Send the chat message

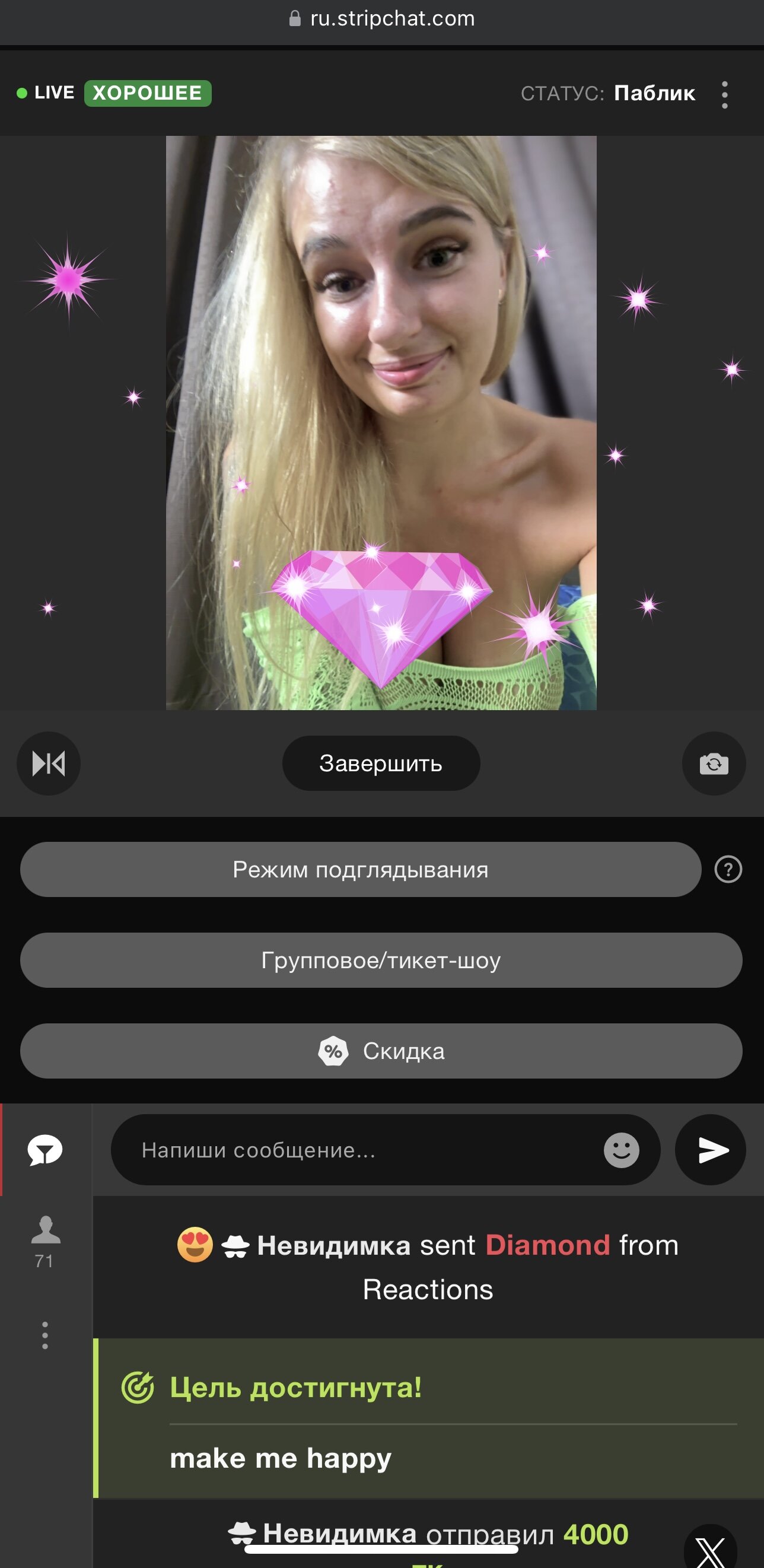coord(711,1150)
